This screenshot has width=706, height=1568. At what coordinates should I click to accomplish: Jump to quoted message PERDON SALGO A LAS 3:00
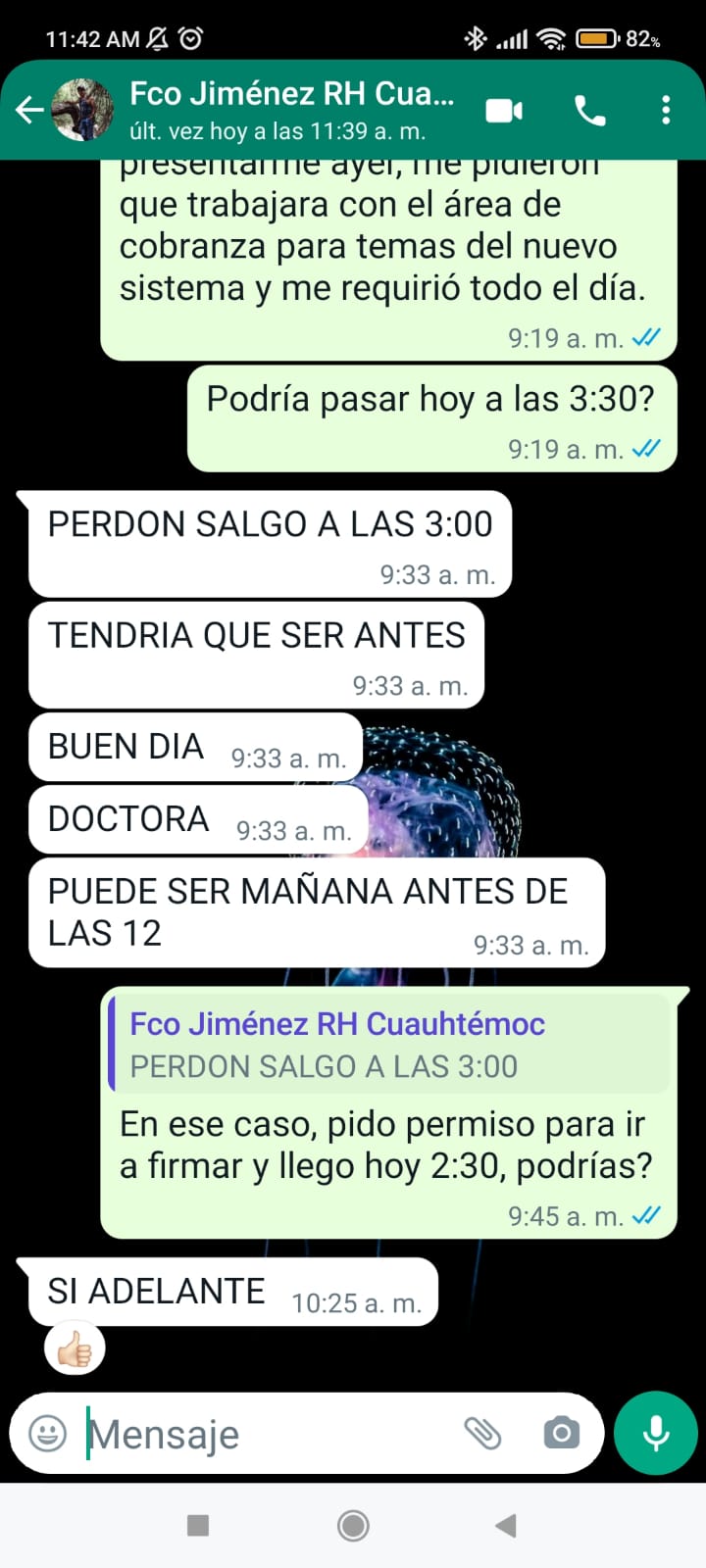tap(389, 1045)
